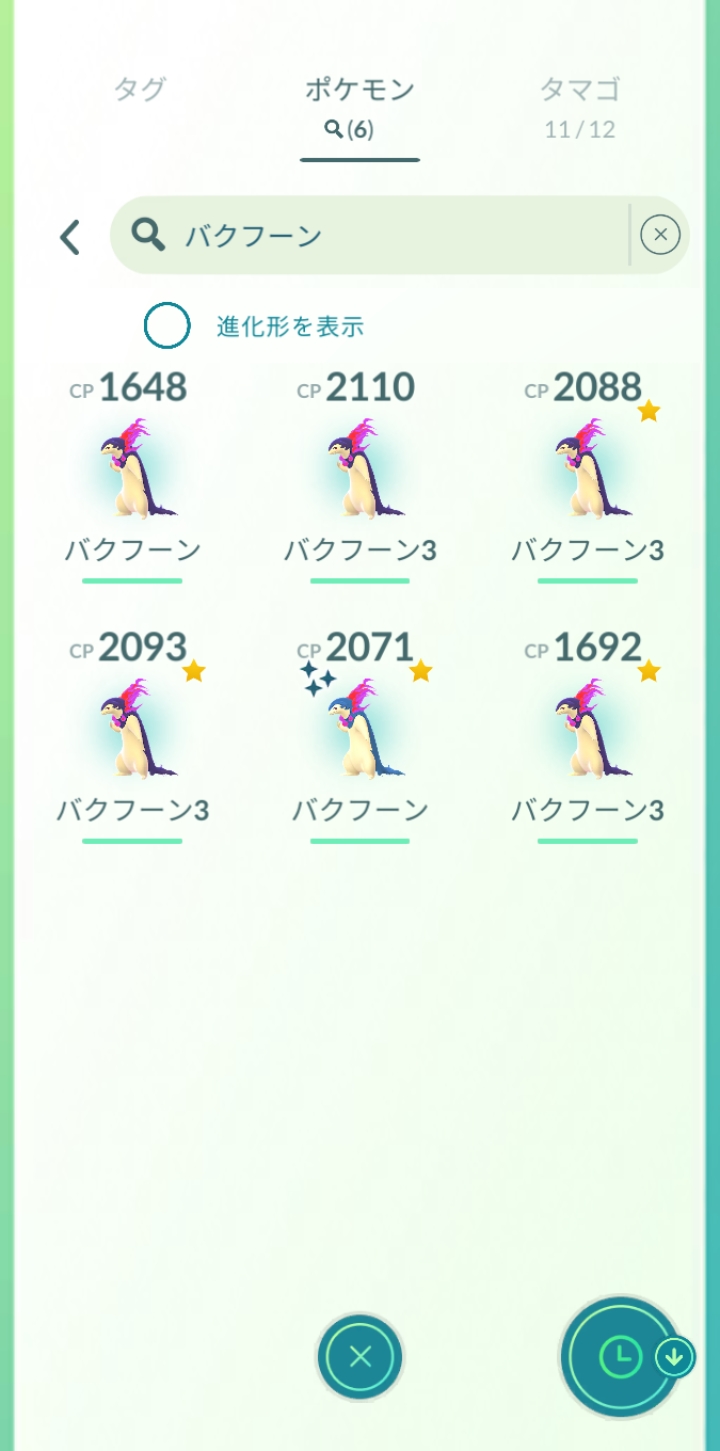Clear the search text with the X
Screen dimensions: 720x1451
(x=660, y=236)
